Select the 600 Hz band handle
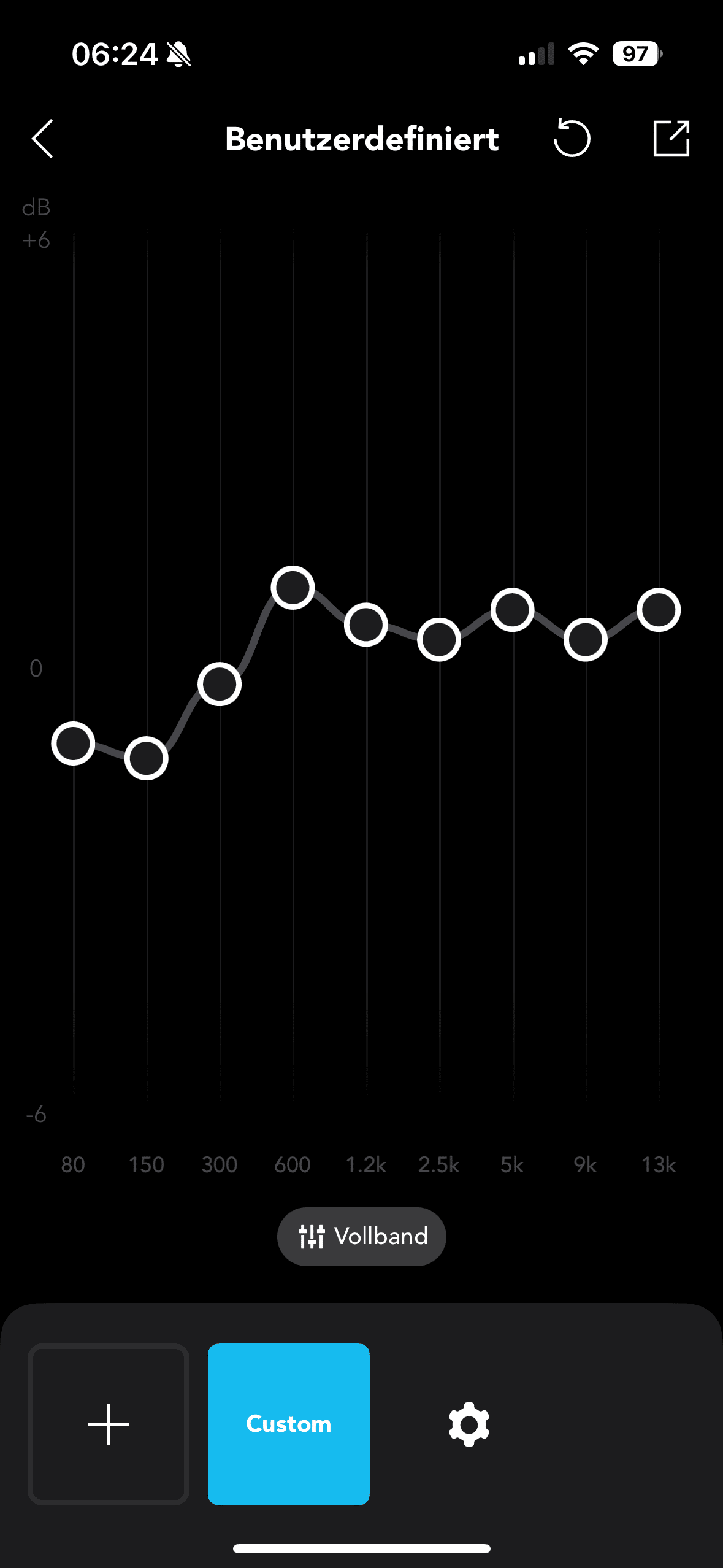Image resolution: width=723 pixels, height=1568 pixels. click(x=293, y=588)
